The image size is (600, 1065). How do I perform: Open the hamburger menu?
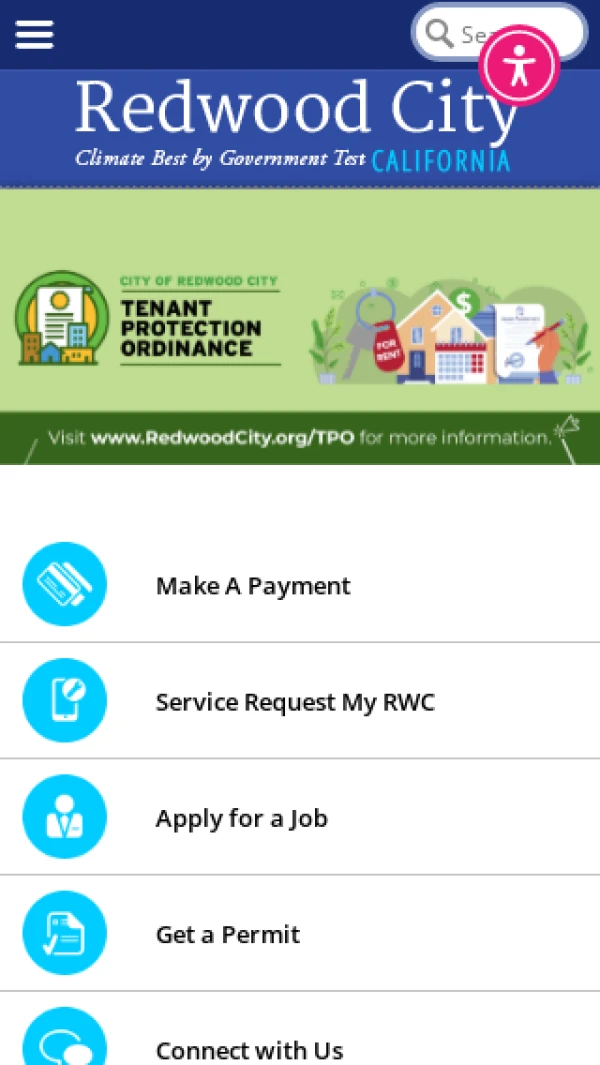pyautogui.click(x=34, y=34)
